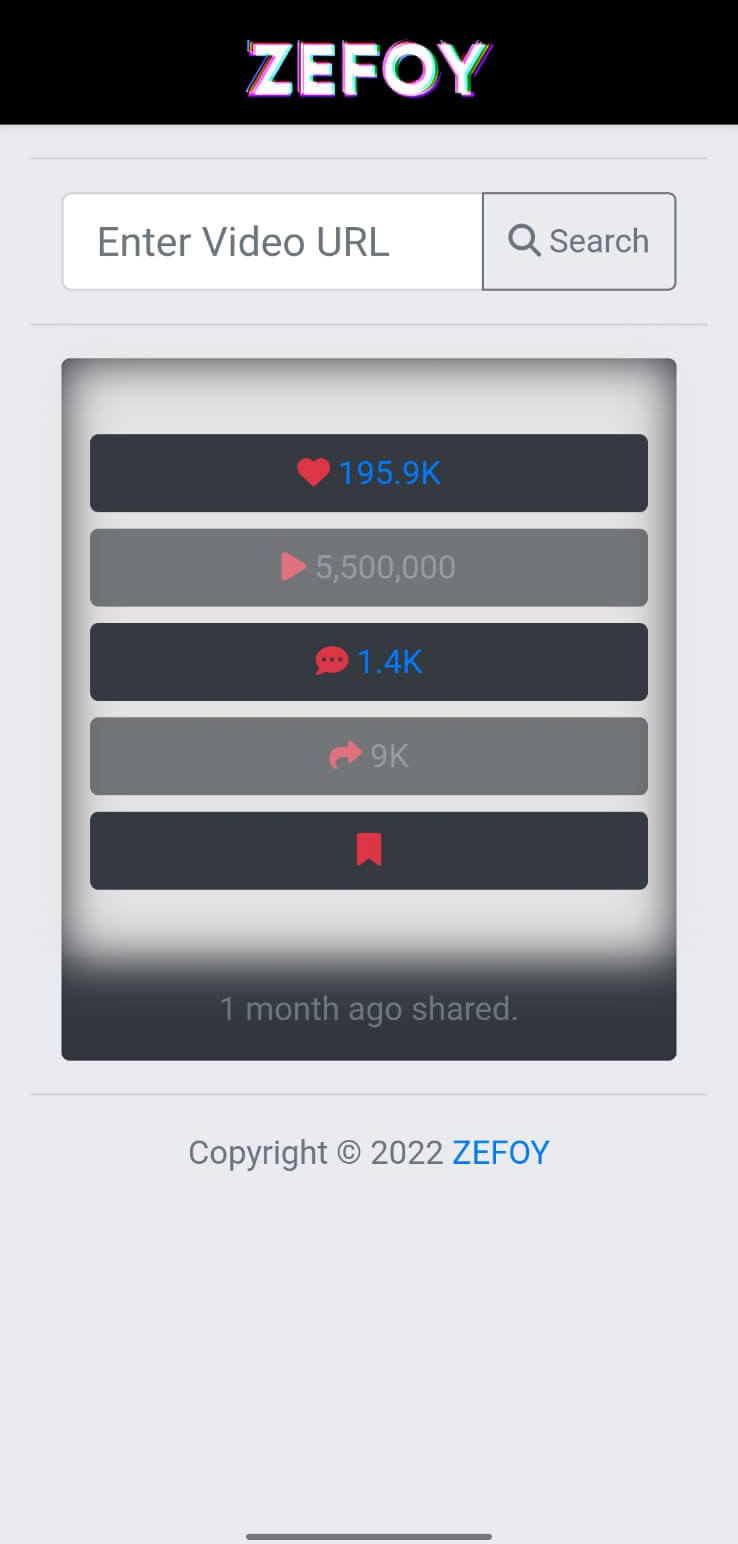Select the 5,500,000 views bar
Image resolution: width=738 pixels, height=1544 pixels.
[368, 566]
